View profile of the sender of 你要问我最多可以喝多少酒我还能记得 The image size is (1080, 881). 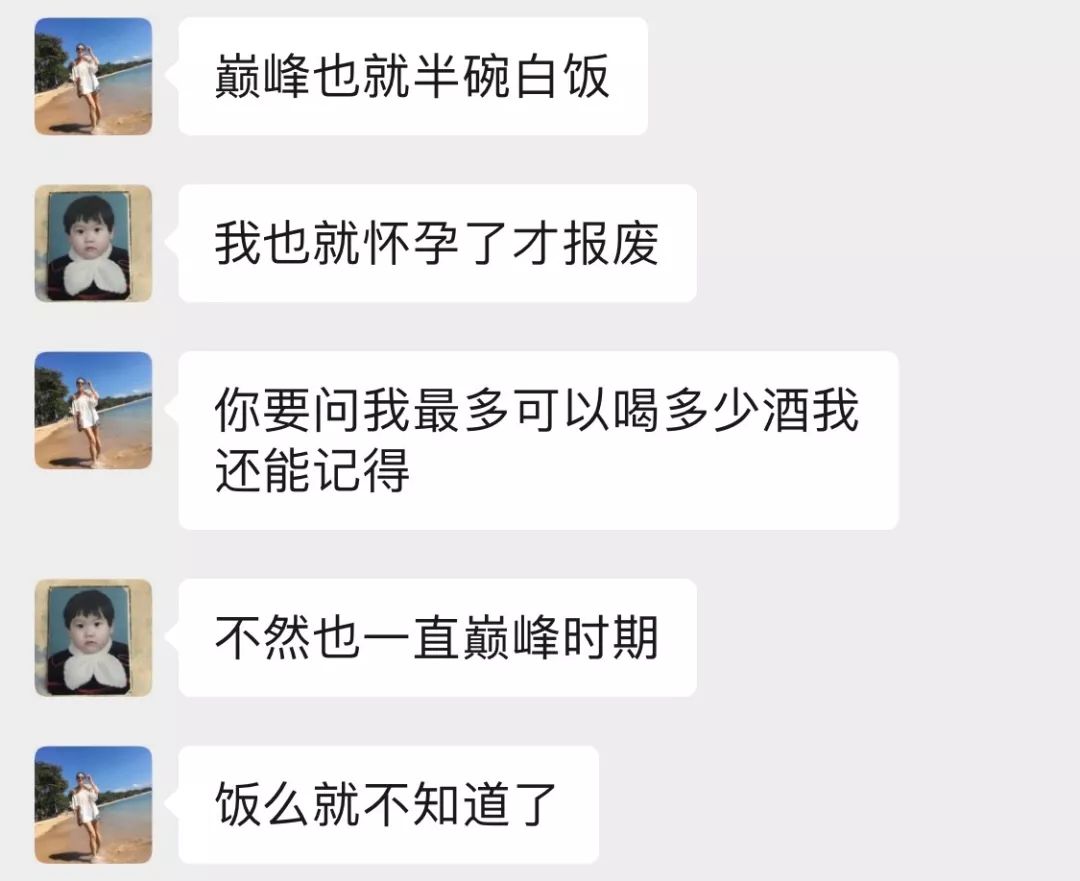click(93, 410)
